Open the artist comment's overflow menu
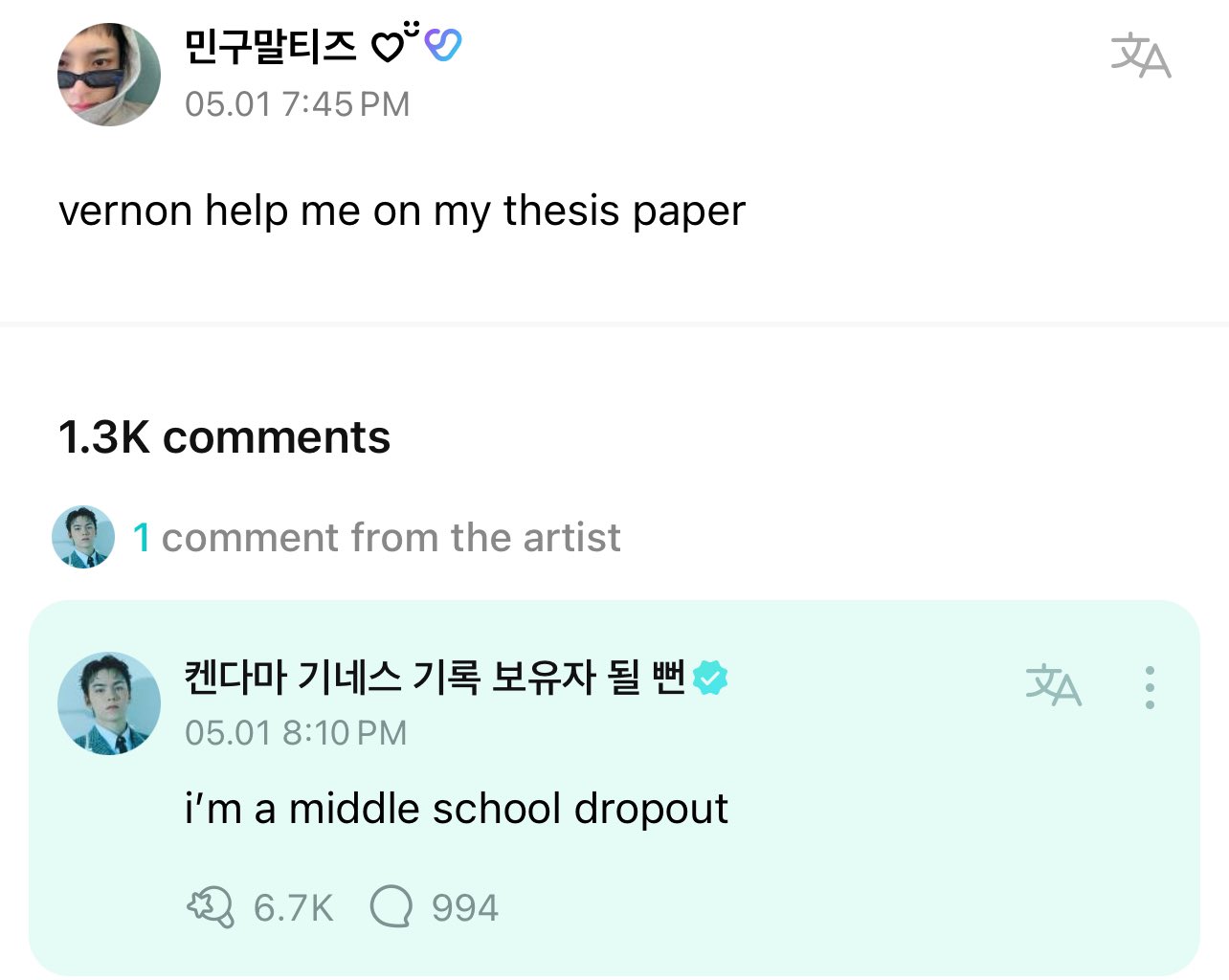 (1150, 687)
